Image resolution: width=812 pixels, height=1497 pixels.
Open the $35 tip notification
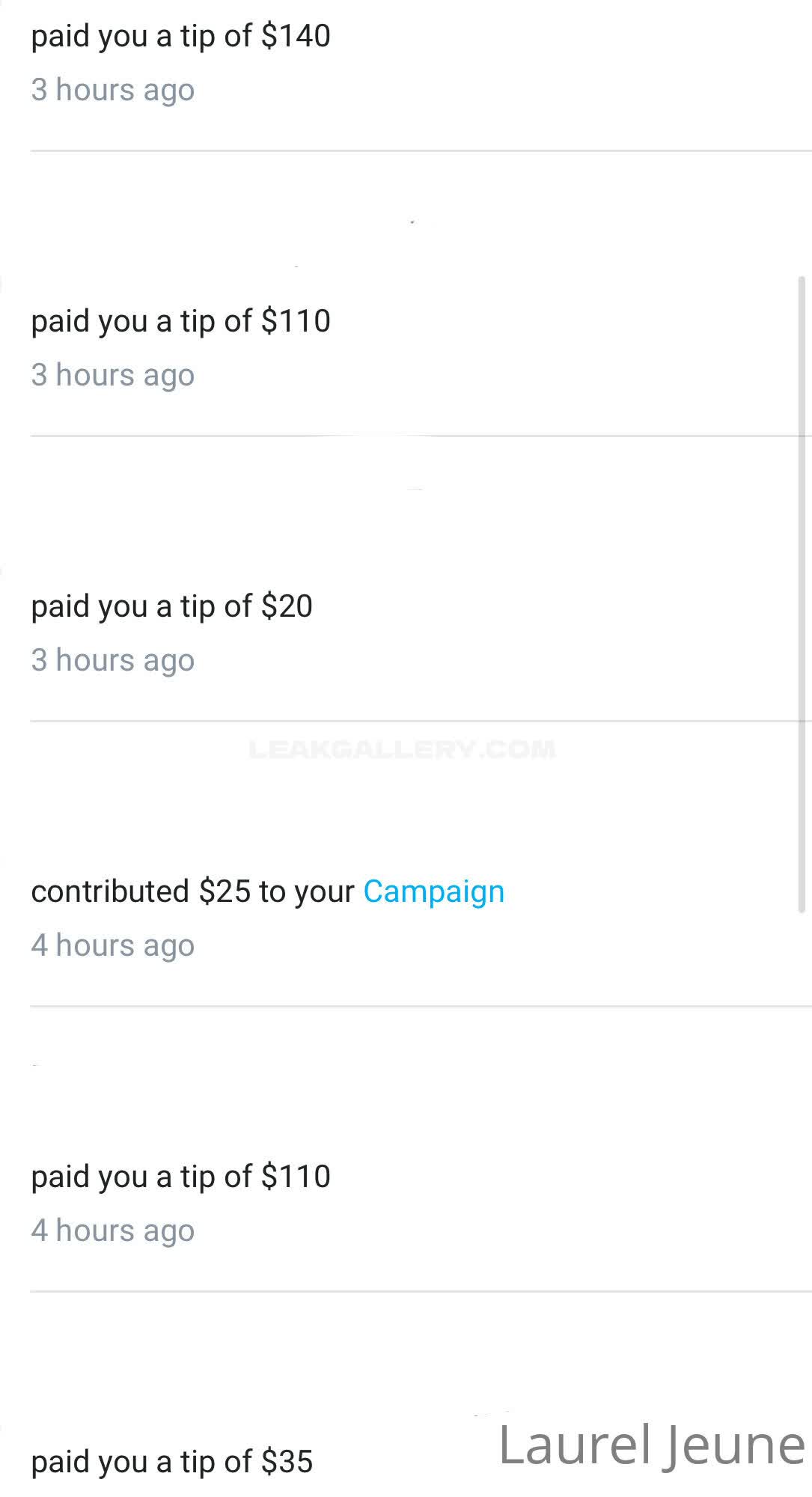pyautogui.click(x=171, y=1462)
